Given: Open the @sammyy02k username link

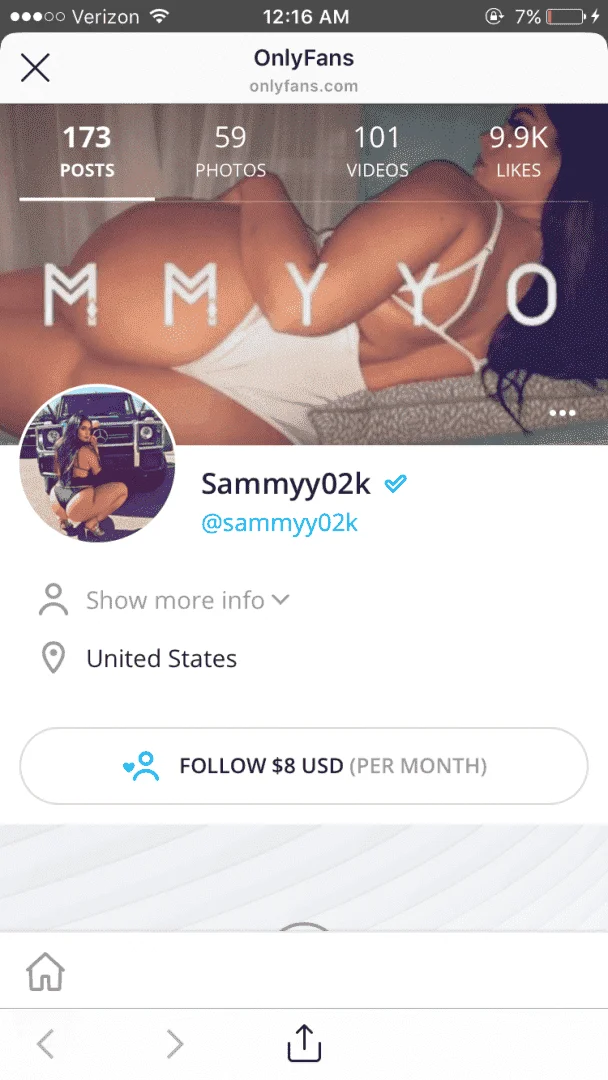Looking at the screenshot, I should pos(279,523).
